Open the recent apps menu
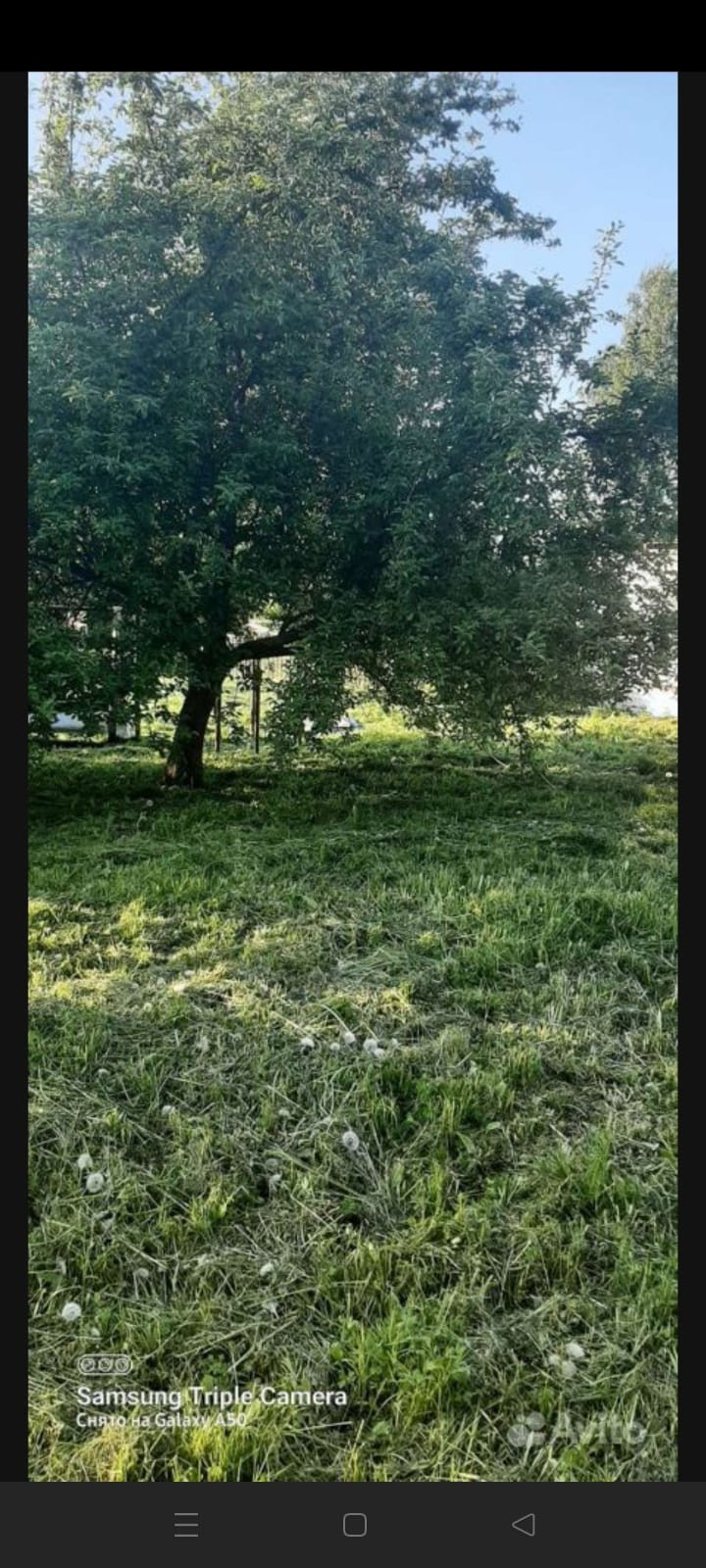 186,1525
